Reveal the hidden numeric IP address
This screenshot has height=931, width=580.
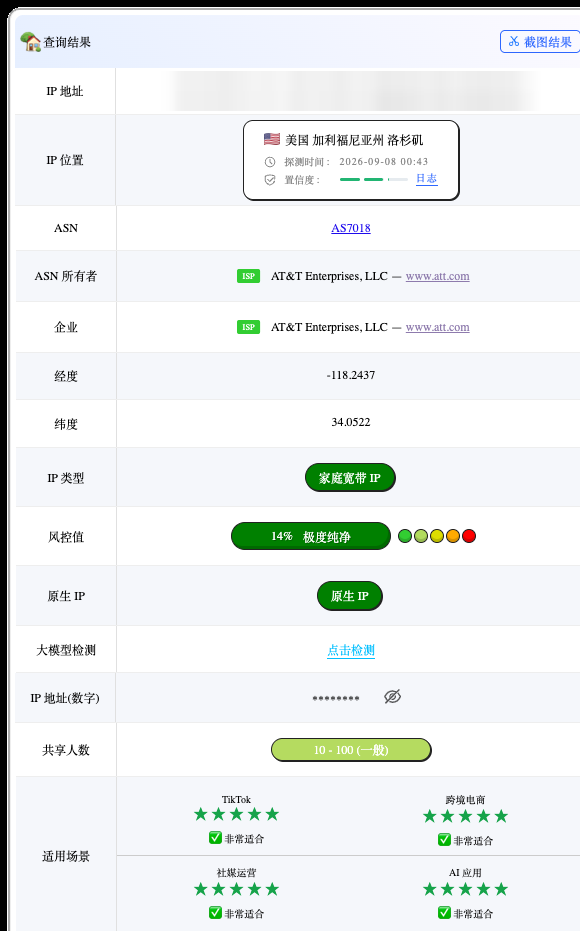[392, 697]
